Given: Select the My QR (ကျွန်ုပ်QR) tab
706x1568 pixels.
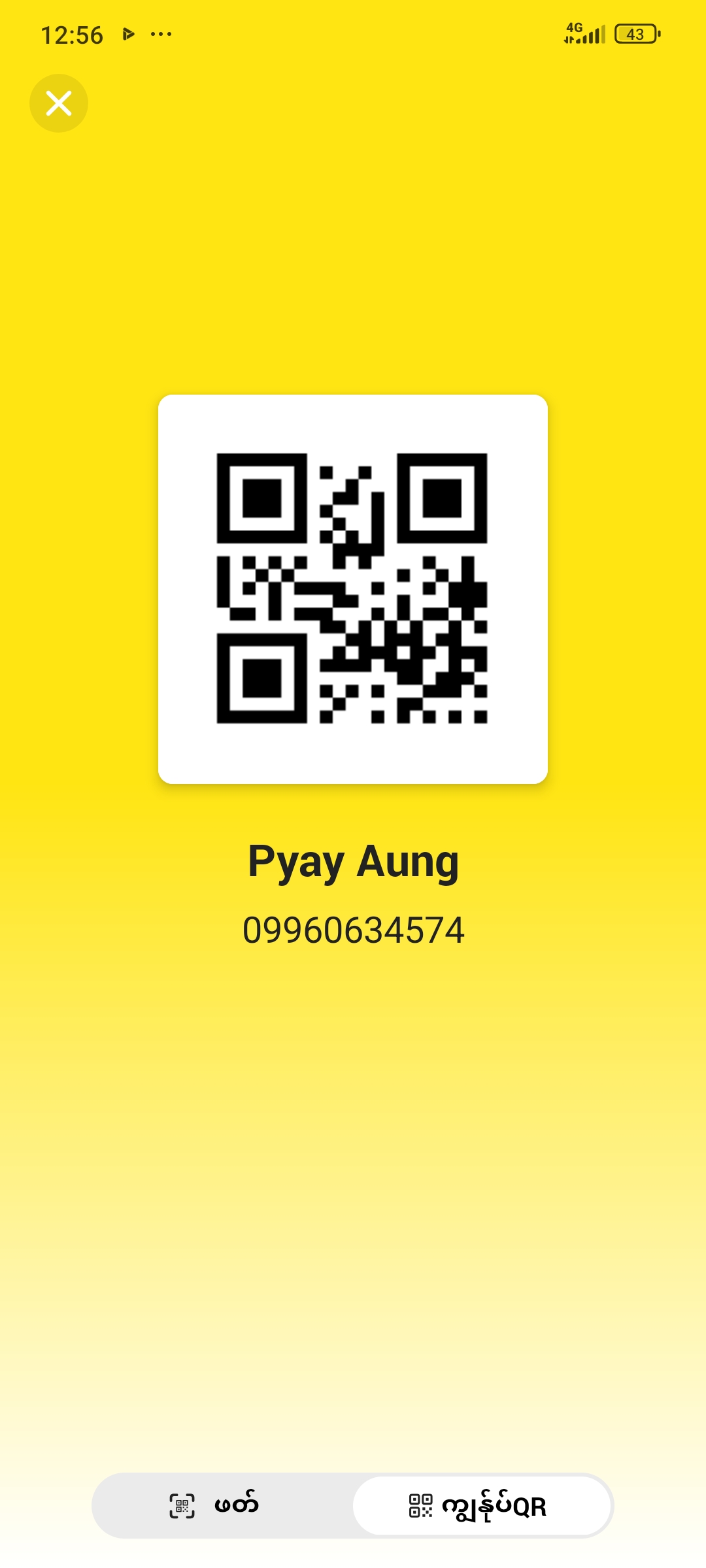Looking at the screenshot, I should click(482, 1505).
